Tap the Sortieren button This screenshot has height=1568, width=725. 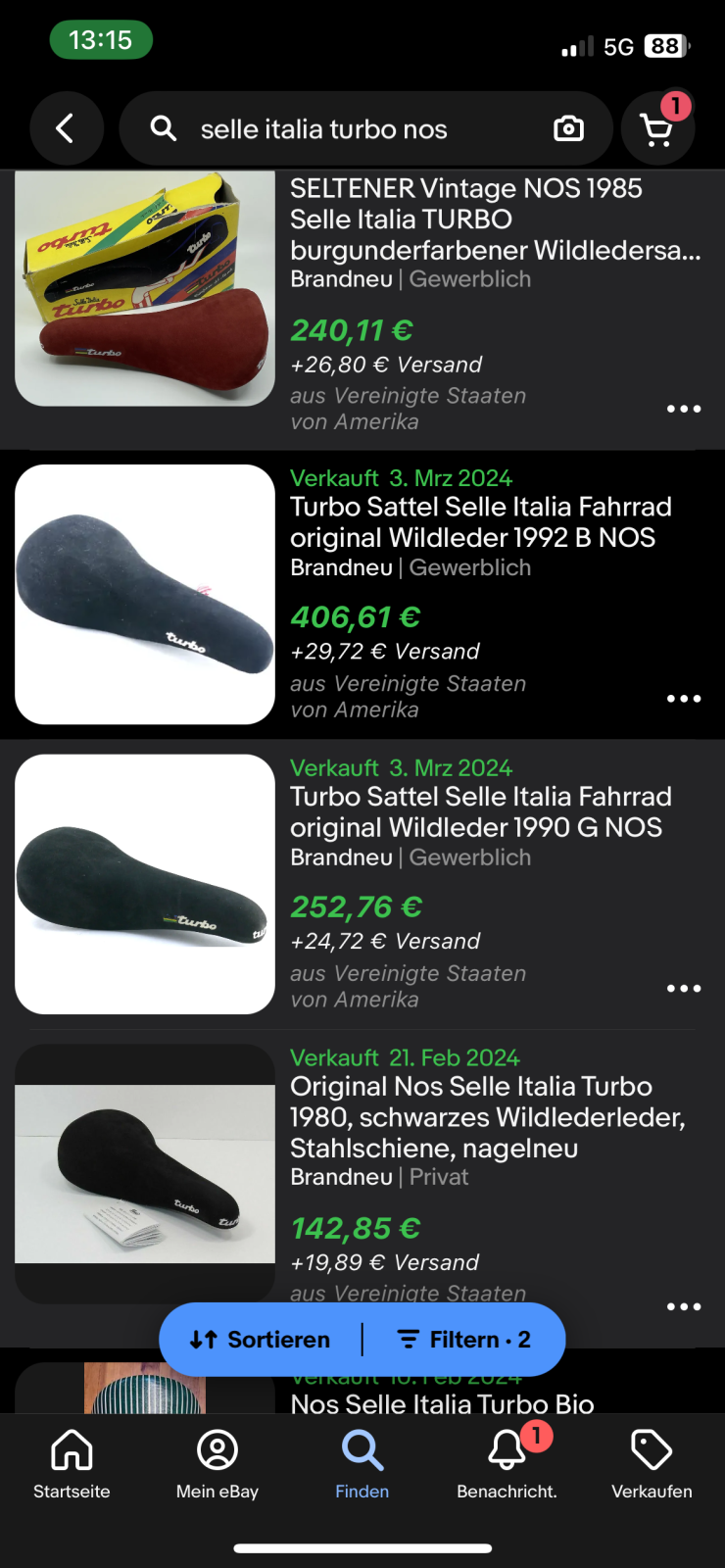click(261, 1340)
